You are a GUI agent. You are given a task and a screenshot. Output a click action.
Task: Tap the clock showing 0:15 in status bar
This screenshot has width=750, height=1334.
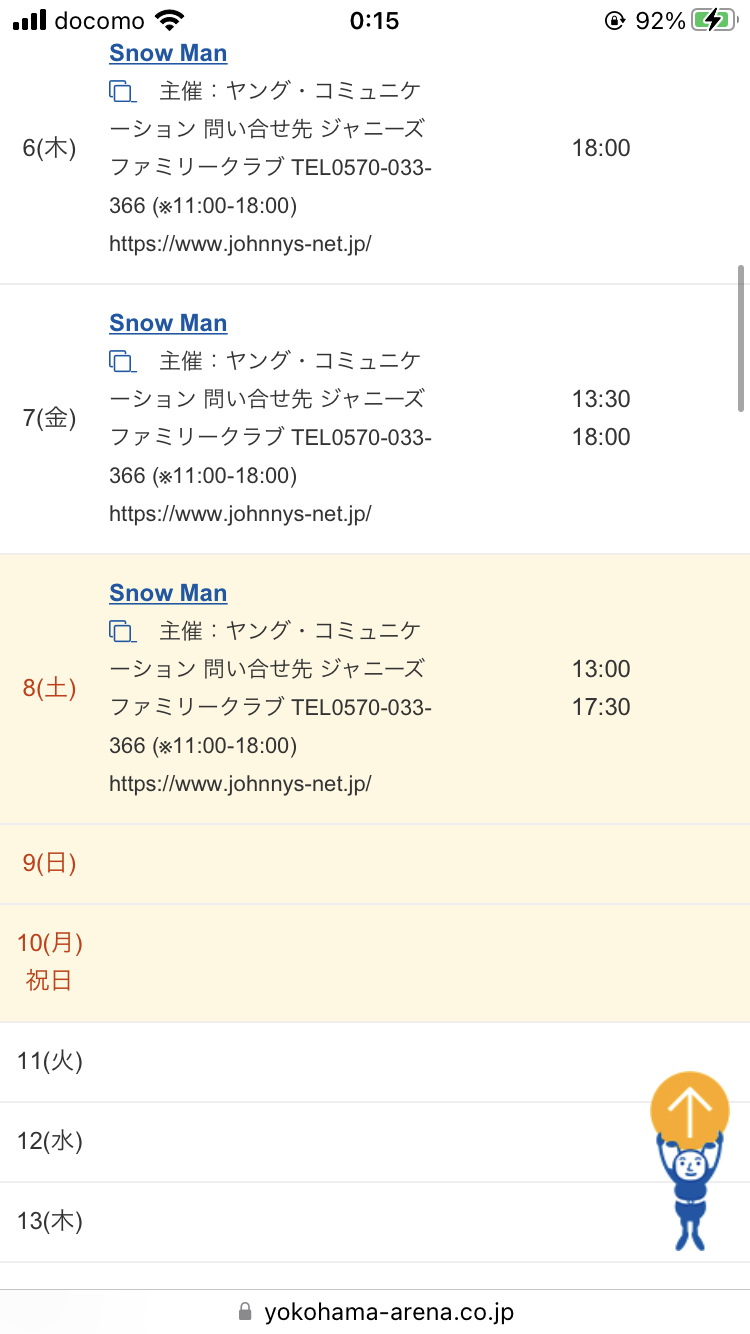pyautogui.click(x=375, y=19)
